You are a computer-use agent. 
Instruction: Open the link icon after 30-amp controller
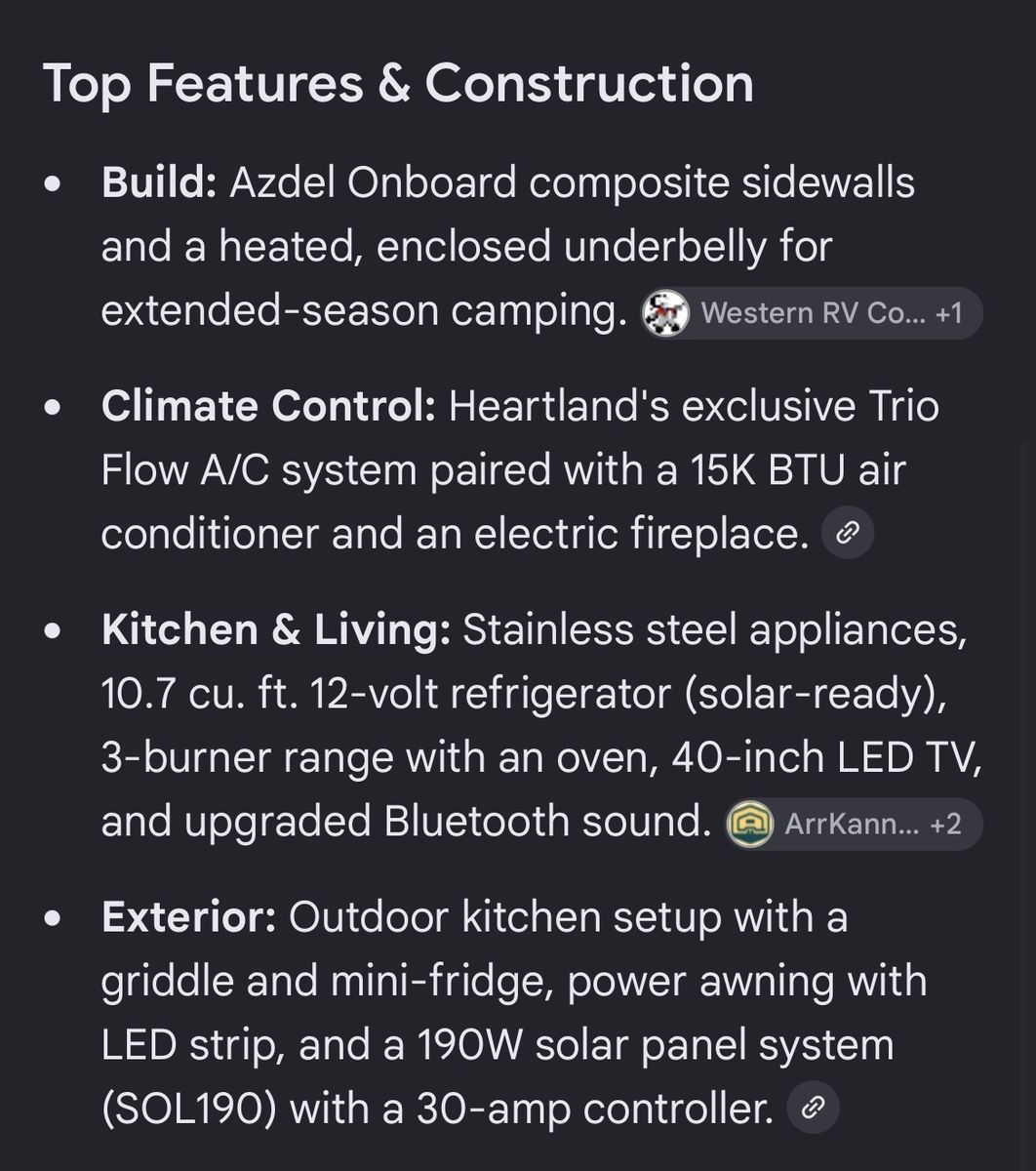(x=813, y=1107)
